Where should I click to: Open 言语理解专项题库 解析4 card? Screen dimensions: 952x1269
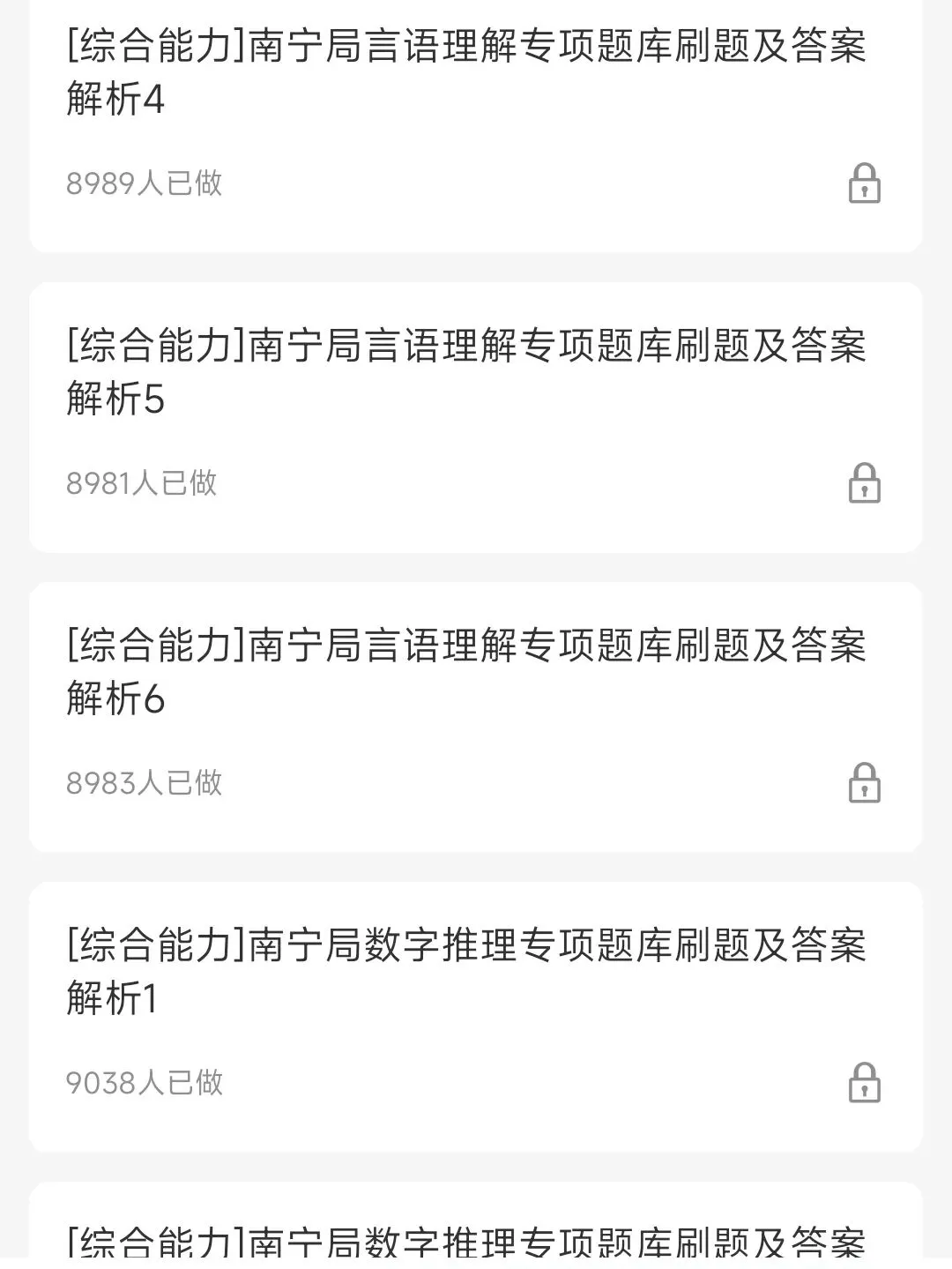pos(467,71)
